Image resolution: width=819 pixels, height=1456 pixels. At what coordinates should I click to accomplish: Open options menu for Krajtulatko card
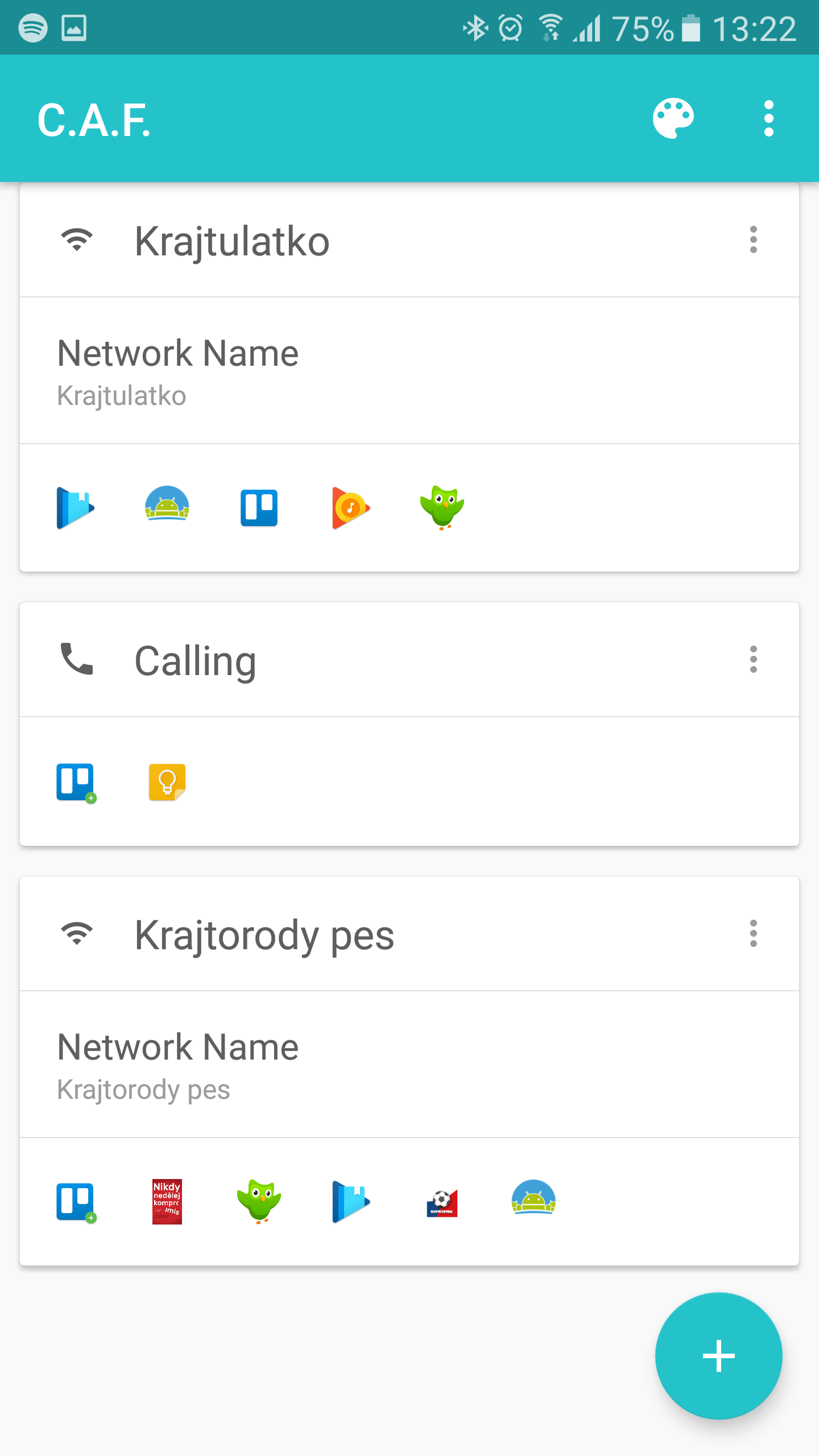tap(754, 239)
